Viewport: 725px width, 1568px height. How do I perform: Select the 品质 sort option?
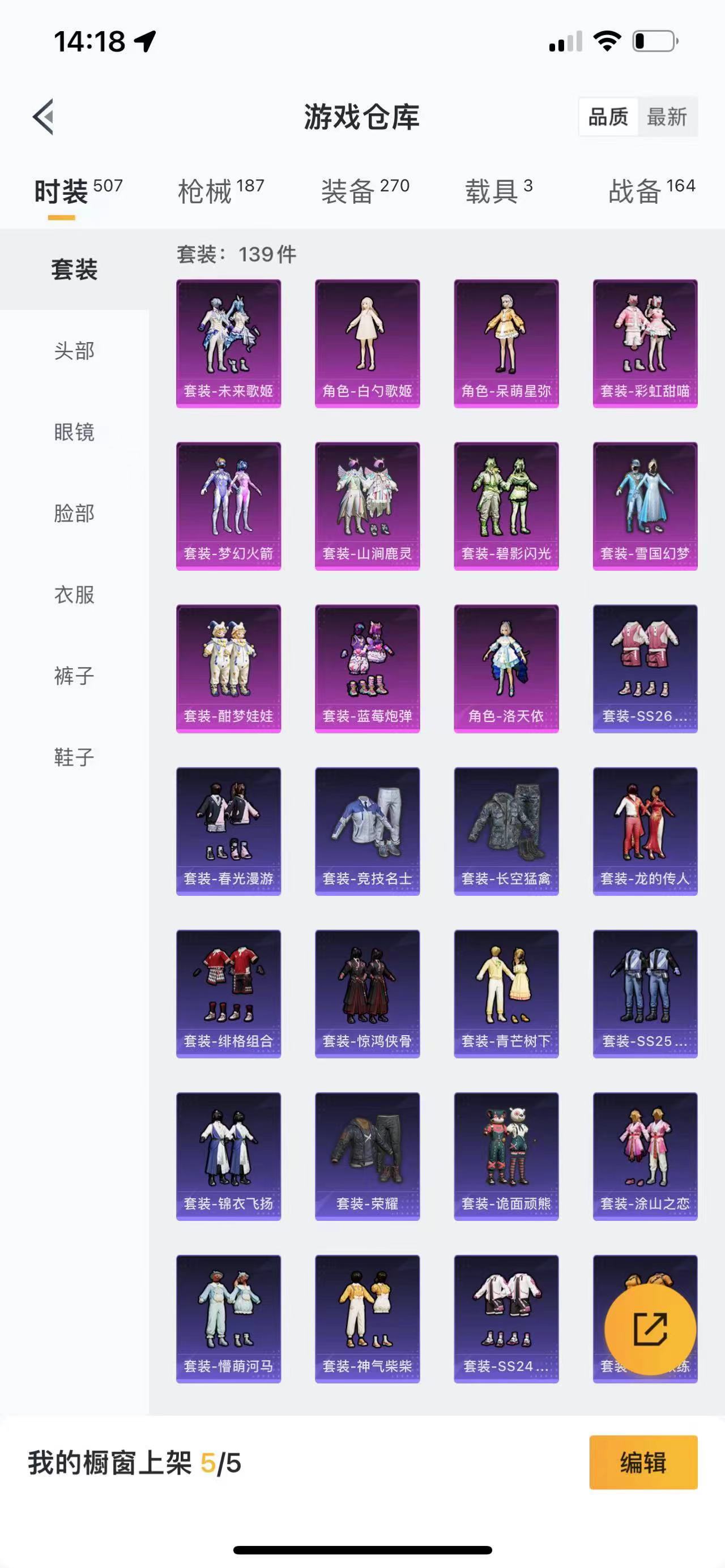pyautogui.click(x=608, y=116)
